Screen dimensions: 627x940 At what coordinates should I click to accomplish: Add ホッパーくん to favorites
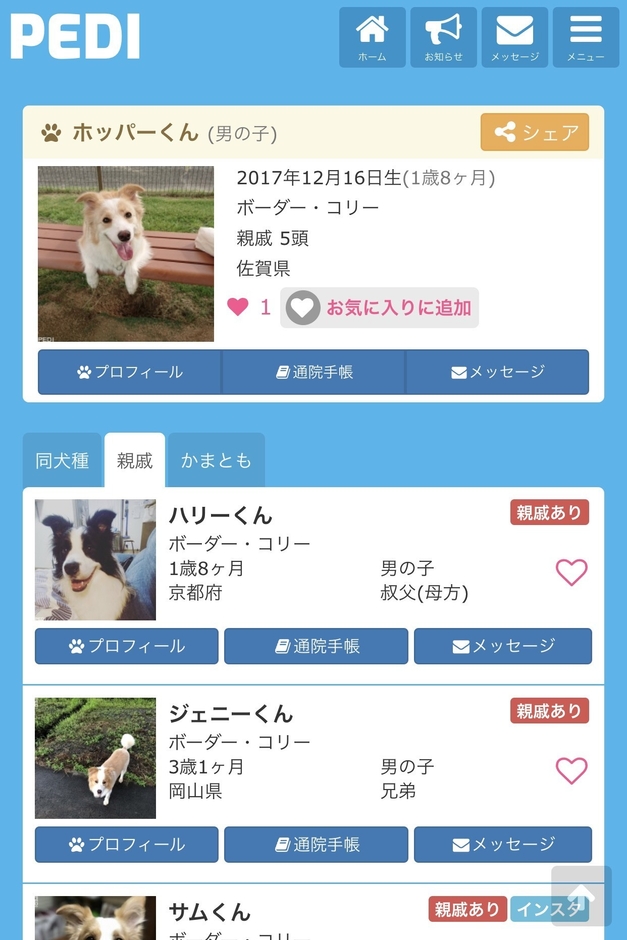(x=380, y=308)
